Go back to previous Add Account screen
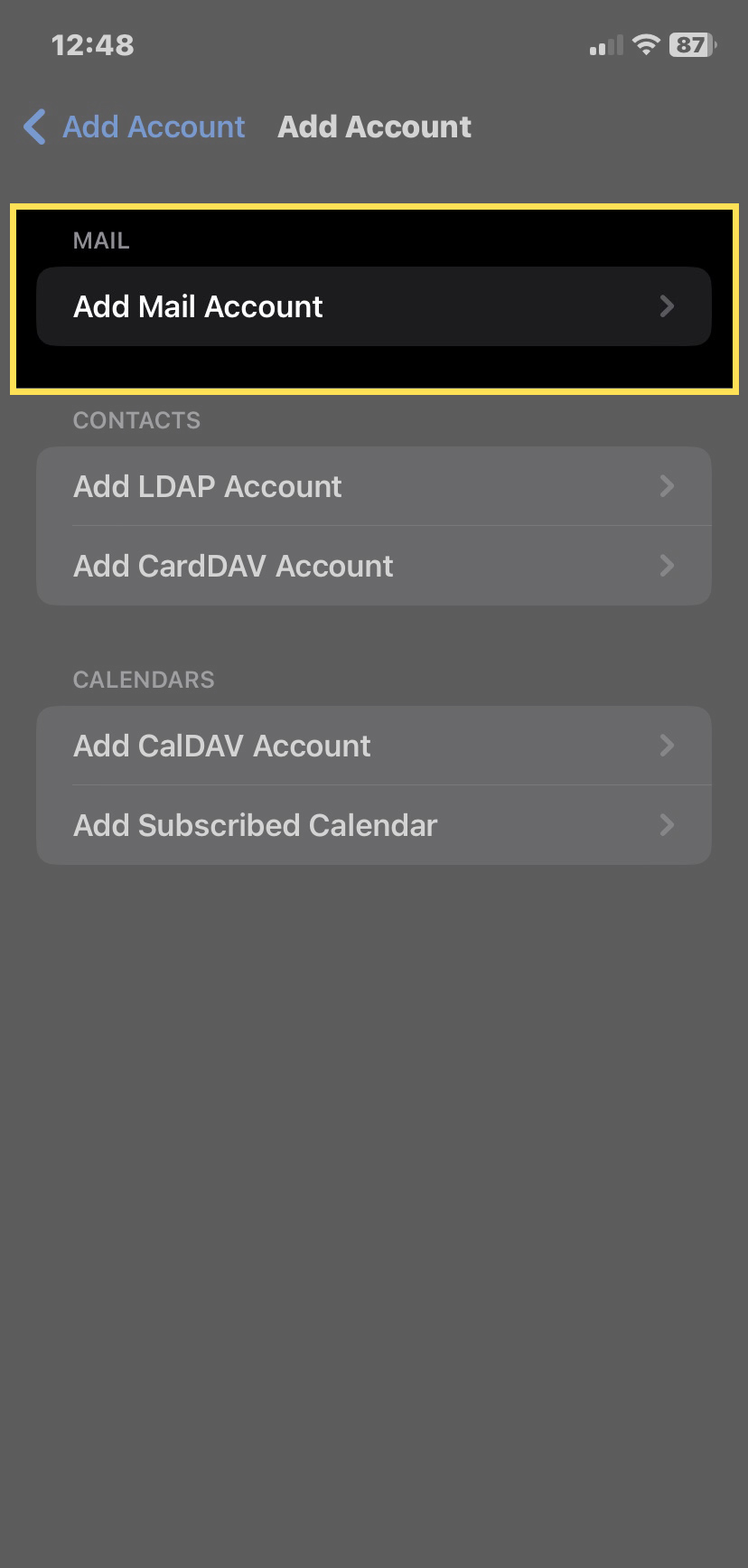748x1568 pixels. (x=136, y=127)
